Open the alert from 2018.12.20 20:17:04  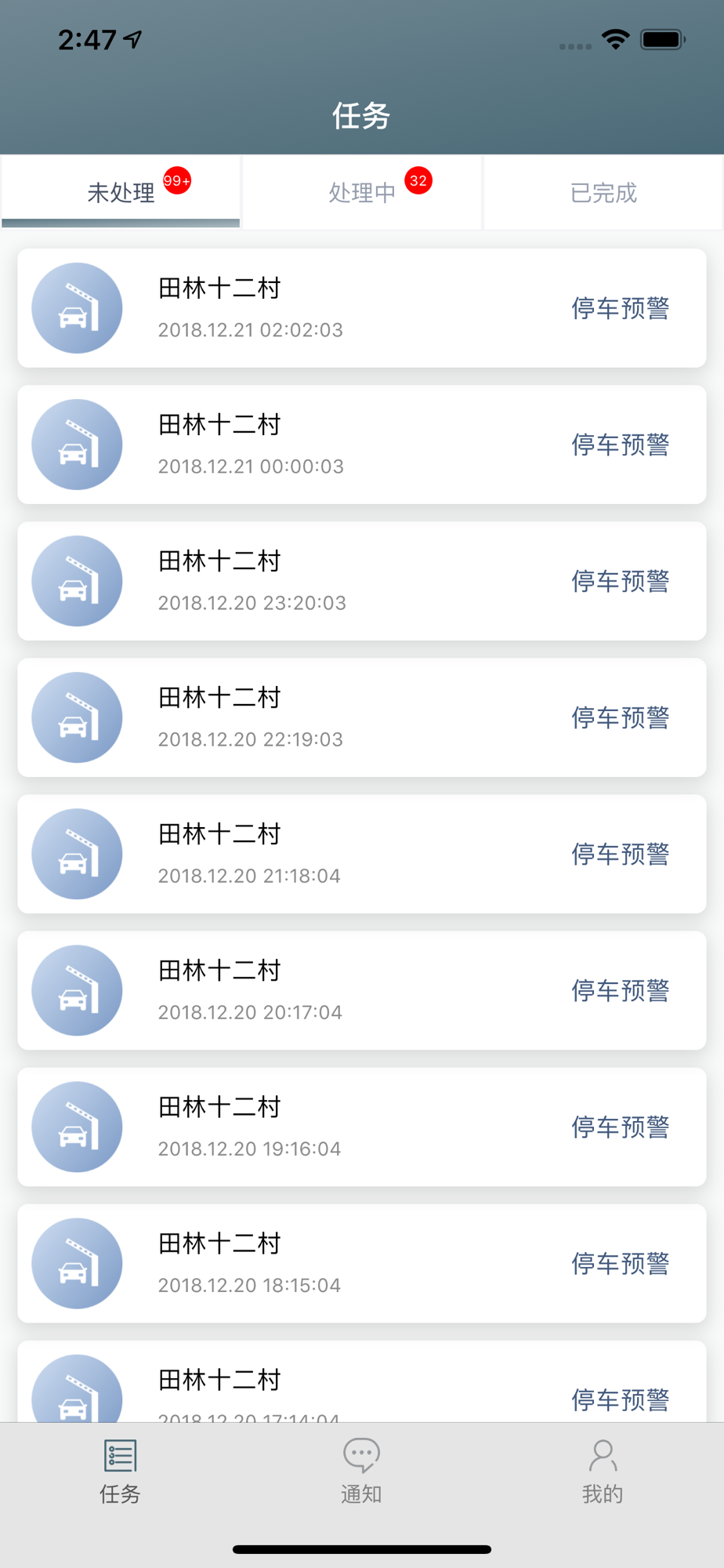pos(362,990)
